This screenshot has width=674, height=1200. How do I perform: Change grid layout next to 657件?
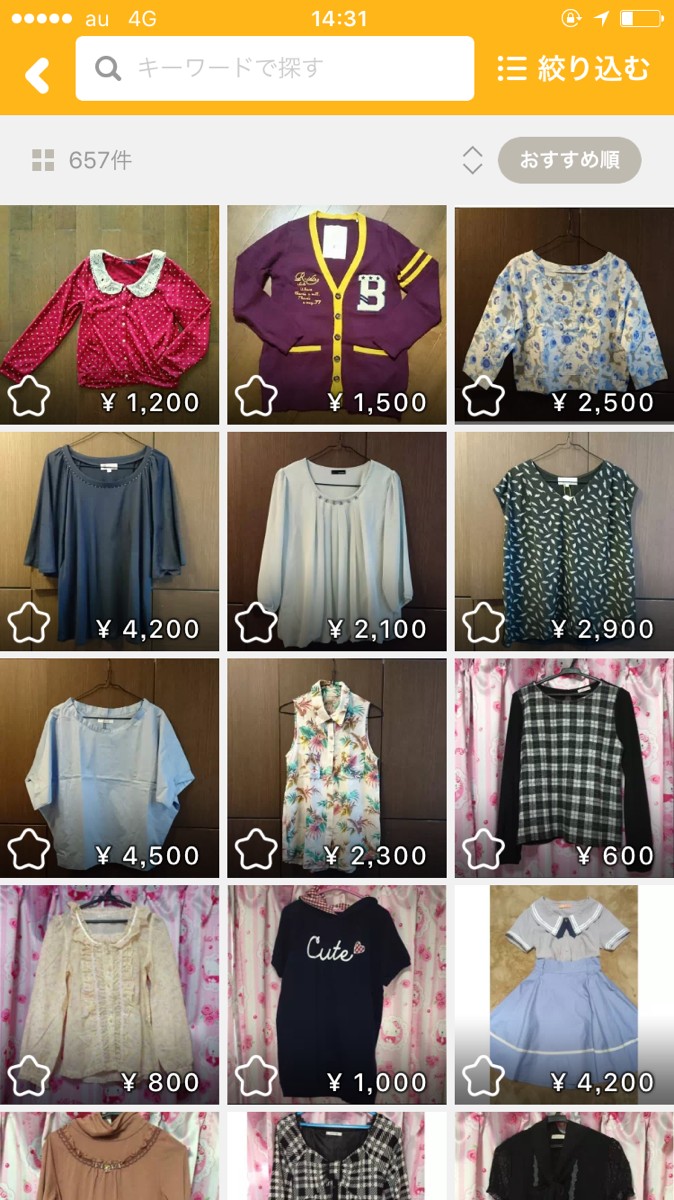pyautogui.click(x=43, y=160)
